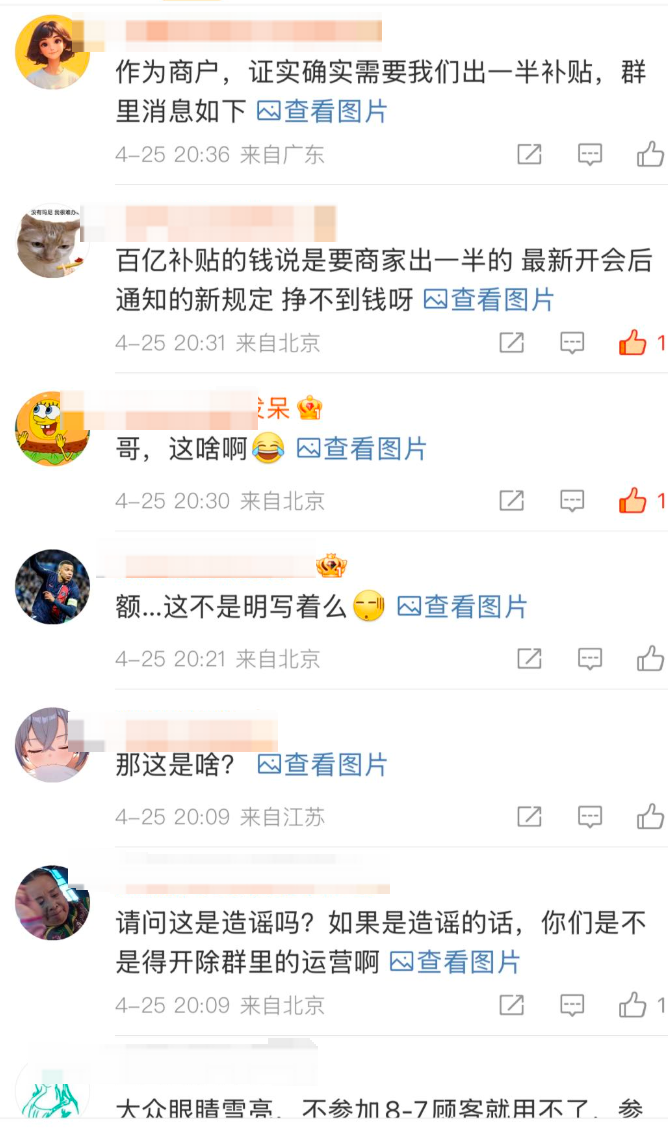Unlike the 20:31 来自北京 comment
The image size is (668, 1130).
click(633, 342)
